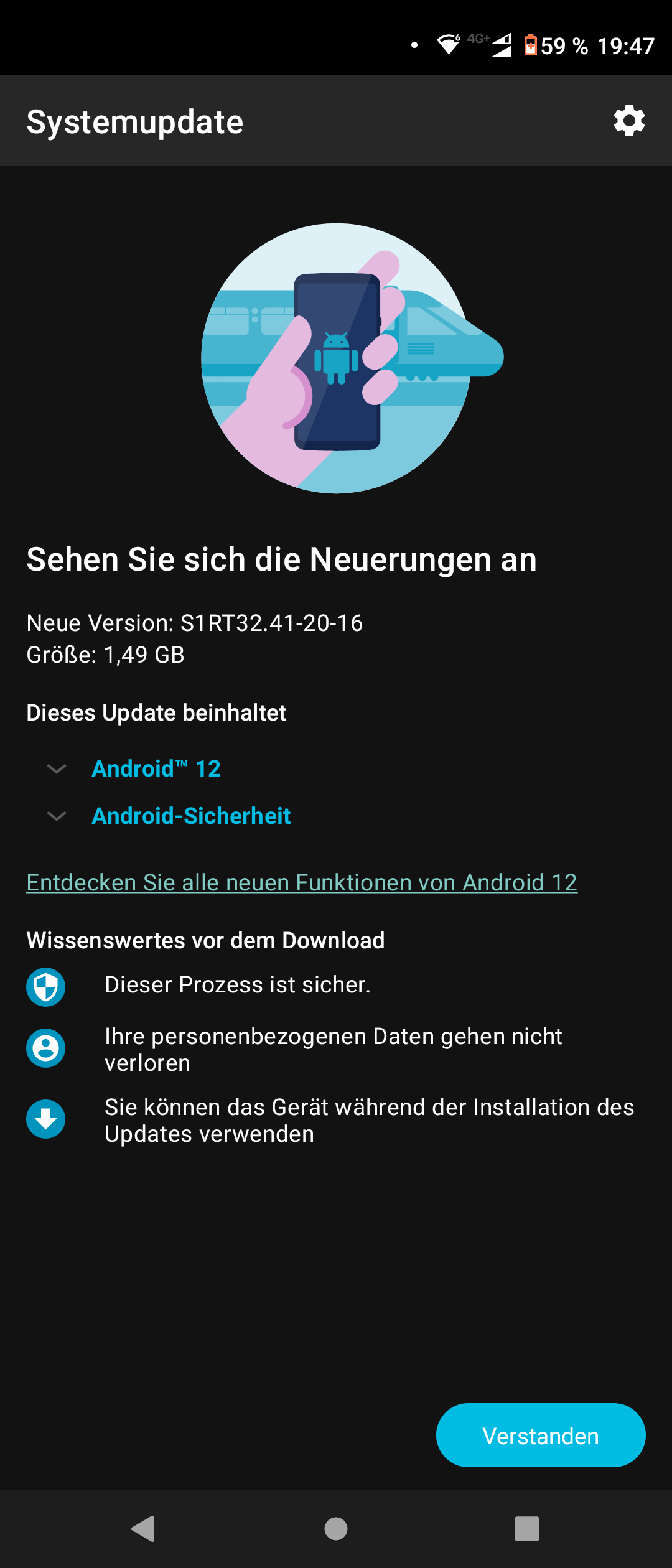The width and height of the screenshot is (672, 1568).
Task: Go back with the navigation bar
Action: [144, 1528]
